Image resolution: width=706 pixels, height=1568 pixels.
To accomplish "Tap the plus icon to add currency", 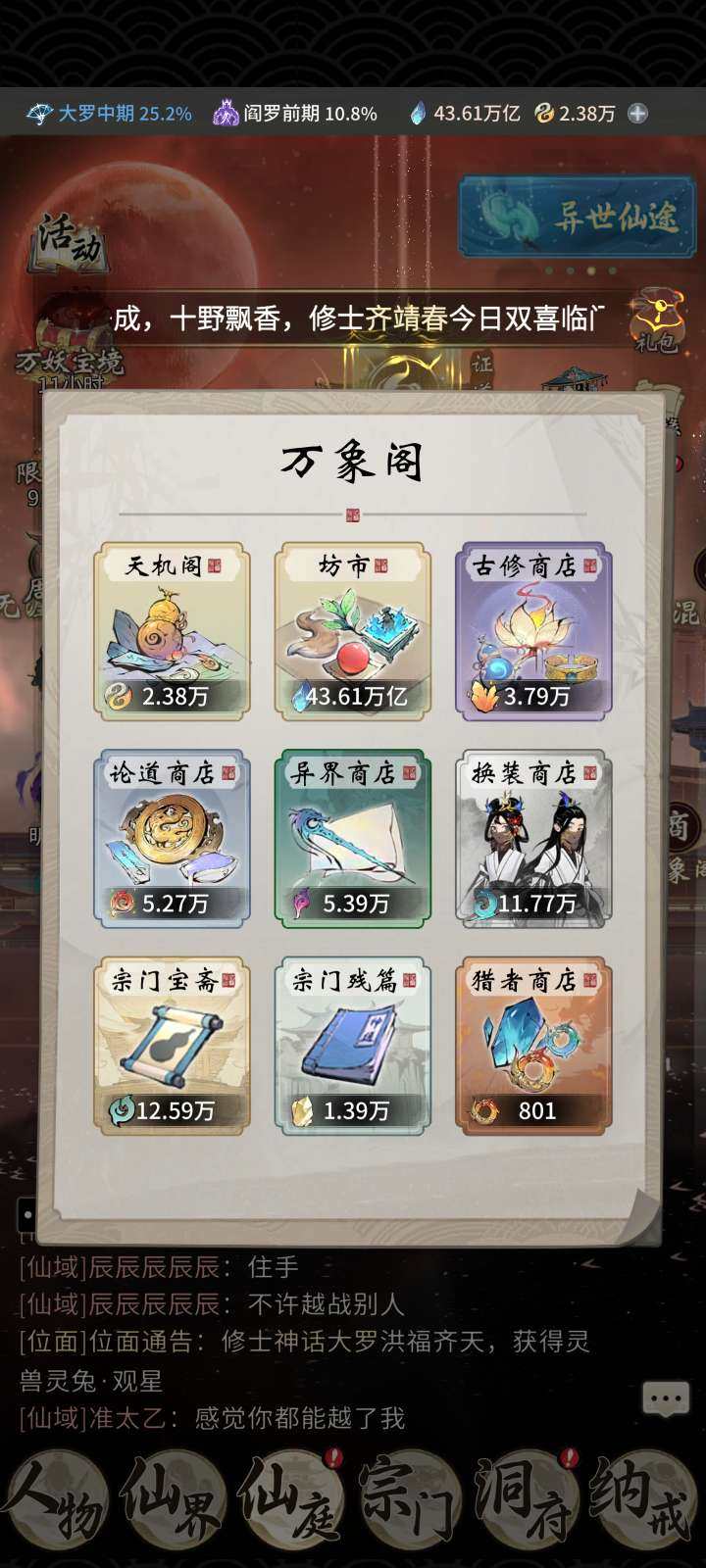I will coord(637,114).
